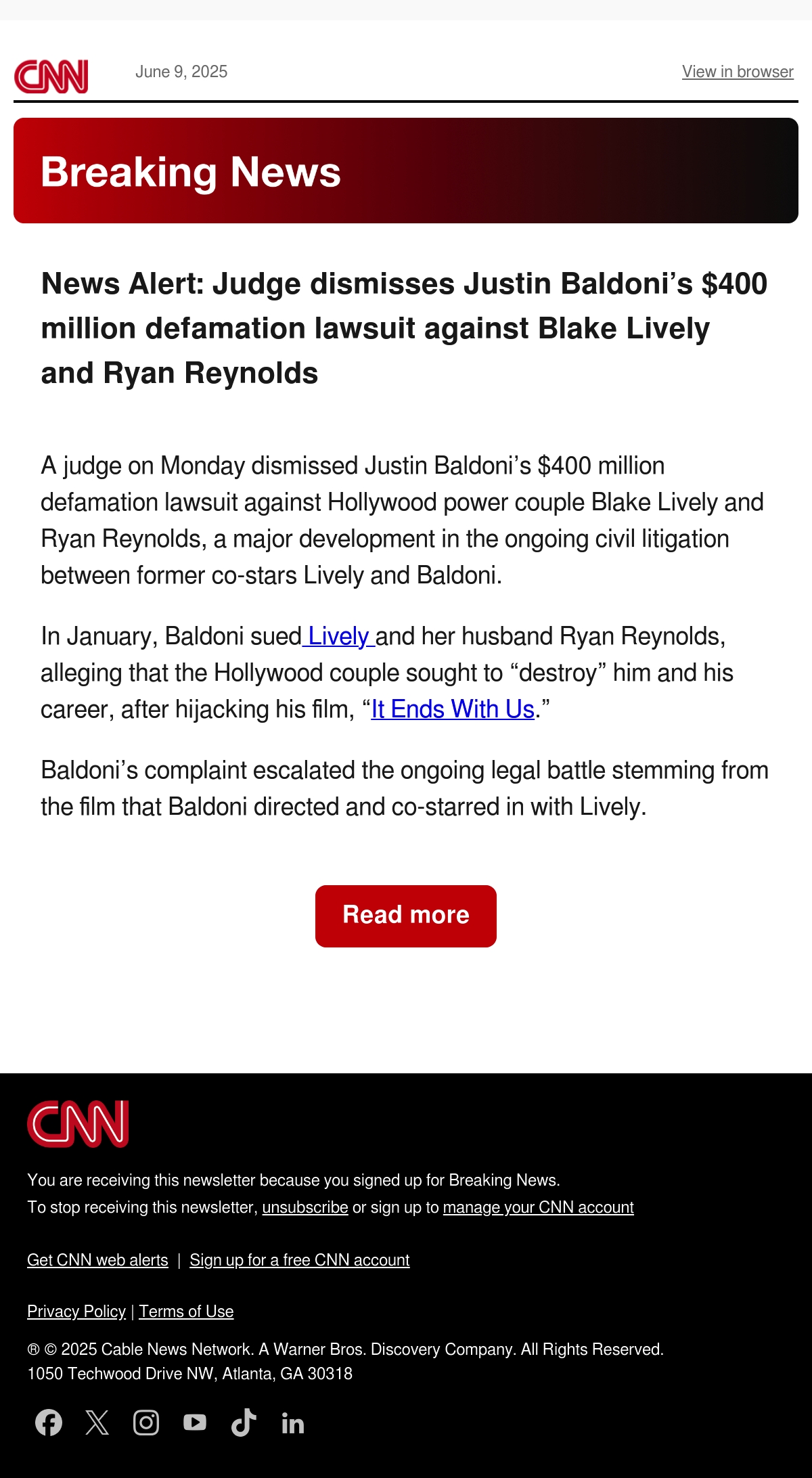
Task: Open the LinkedIn icon
Action: [x=292, y=1423]
